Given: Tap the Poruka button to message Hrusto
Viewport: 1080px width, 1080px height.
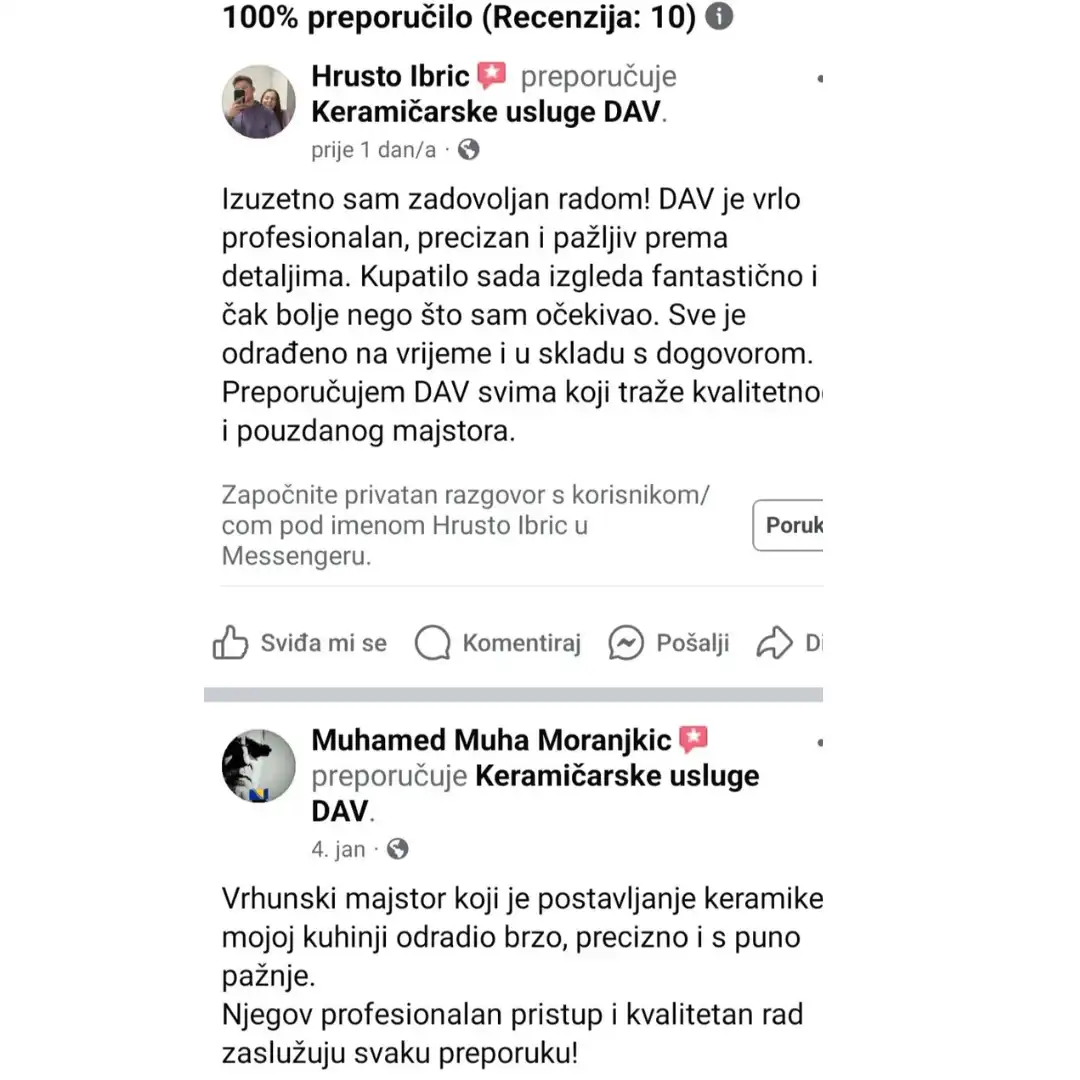Looking at the screenshot, I should point(790,525).
